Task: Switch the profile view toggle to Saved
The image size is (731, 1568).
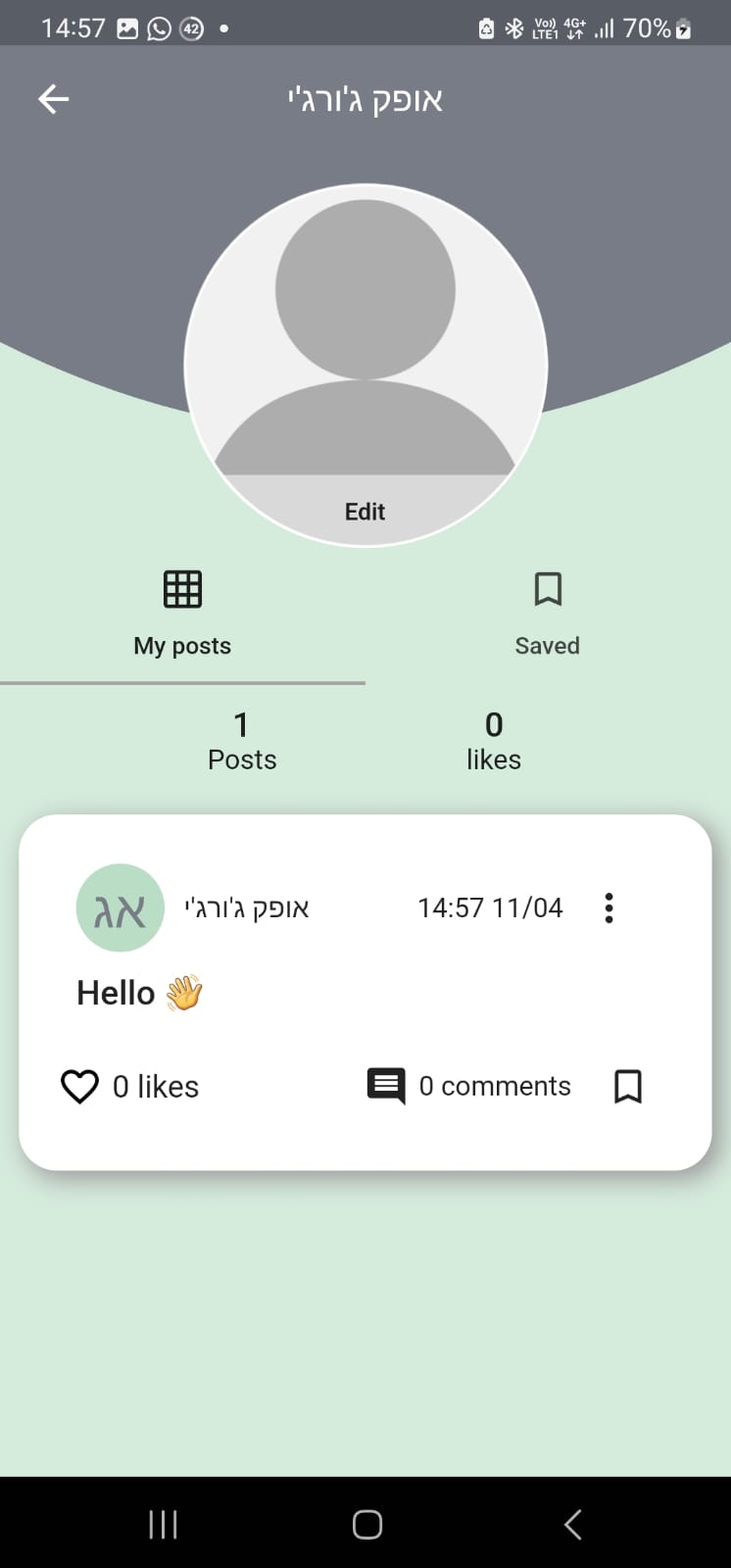Action: [x=547, y=612]
